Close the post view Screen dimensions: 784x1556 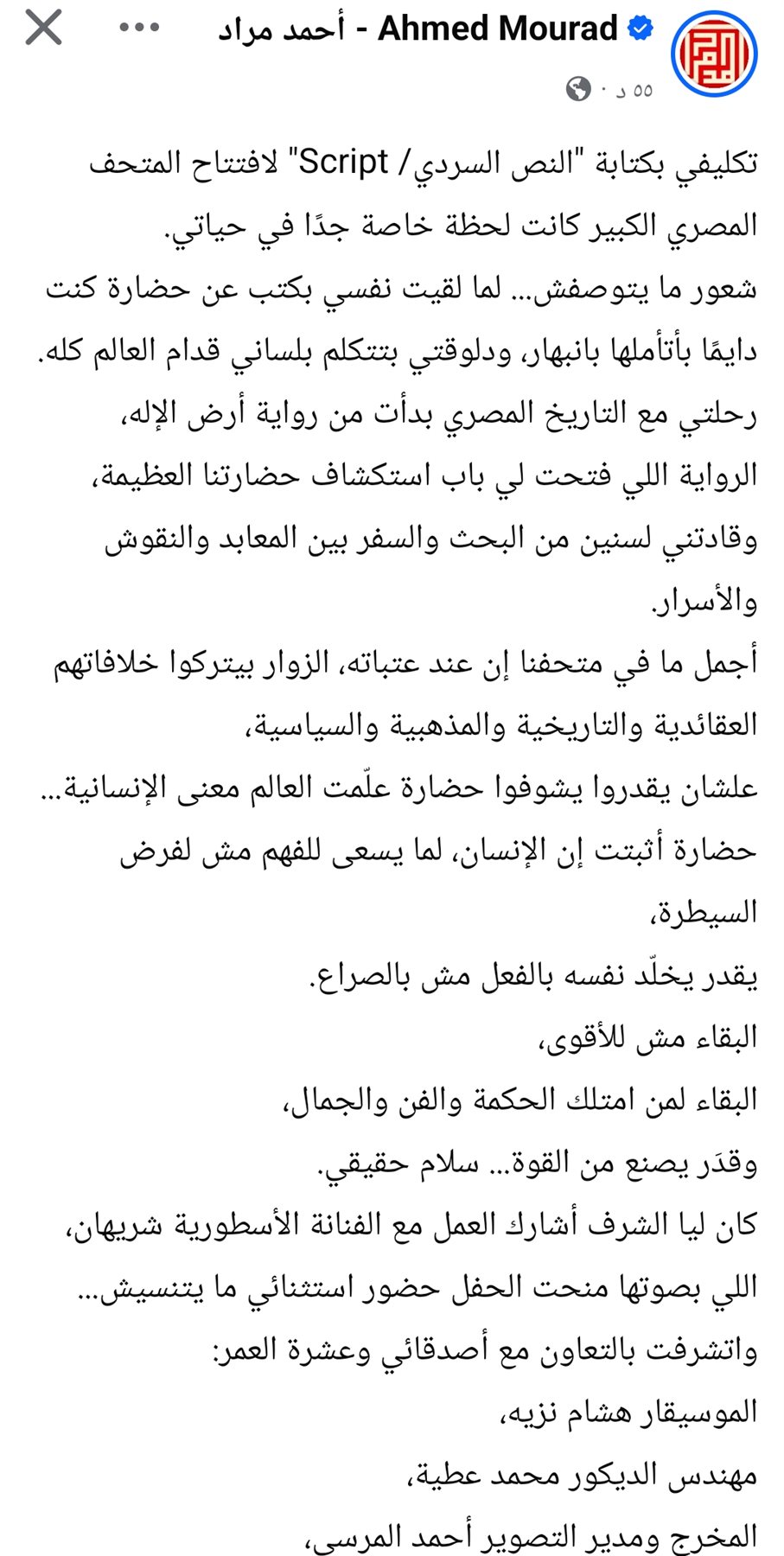pyautogui.click(x=43, y=28)
